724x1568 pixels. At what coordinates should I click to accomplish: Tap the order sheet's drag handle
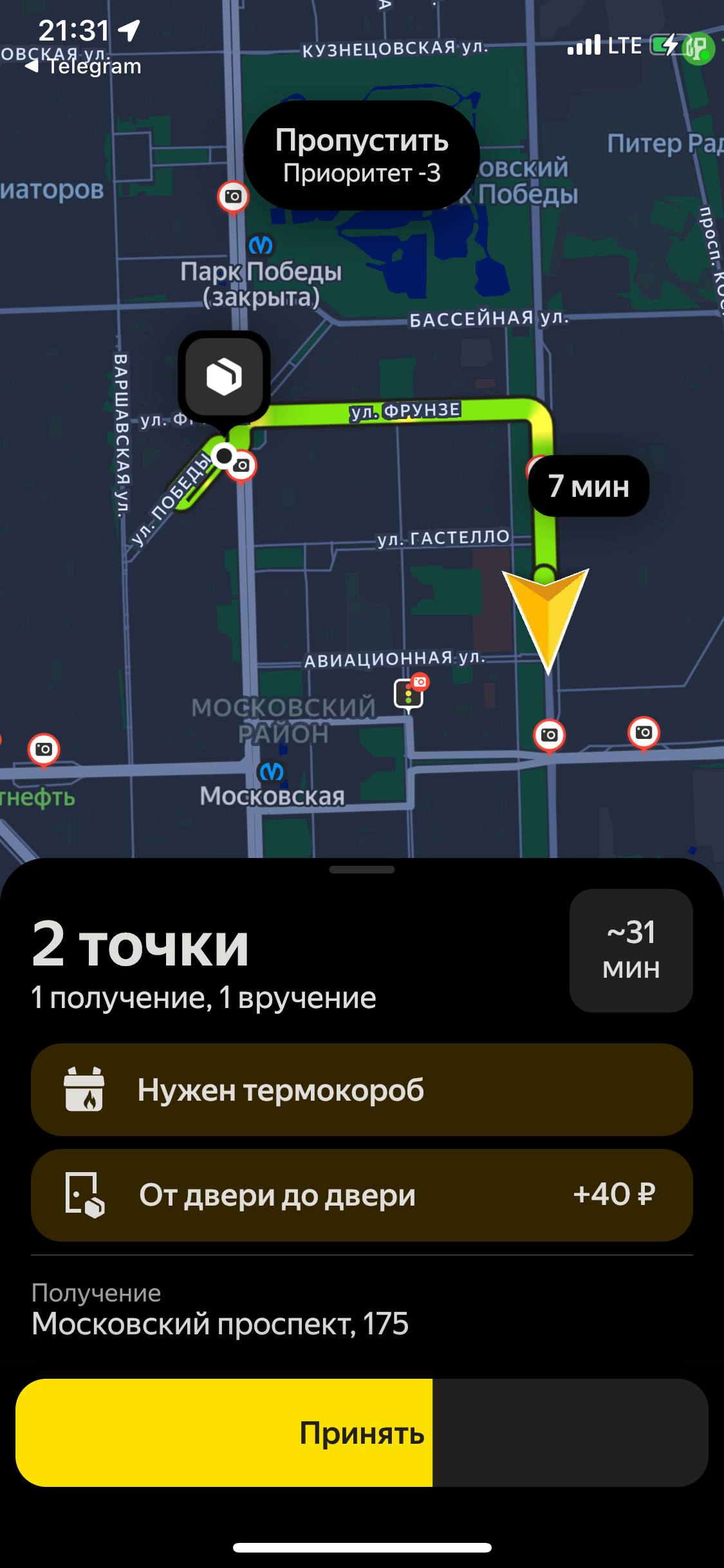pos(362,870)
